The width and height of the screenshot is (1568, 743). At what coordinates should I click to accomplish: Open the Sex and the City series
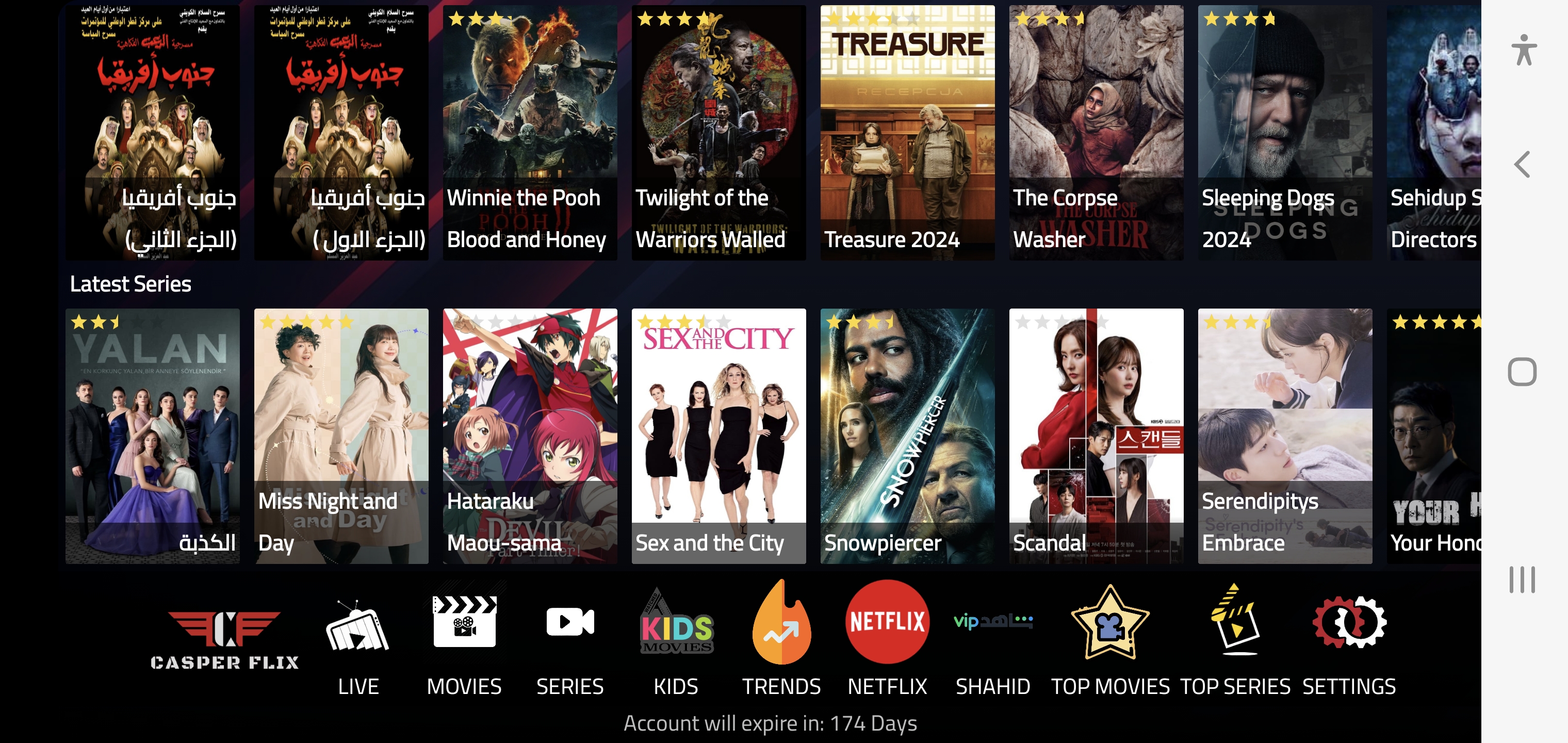tap(718, 435)
